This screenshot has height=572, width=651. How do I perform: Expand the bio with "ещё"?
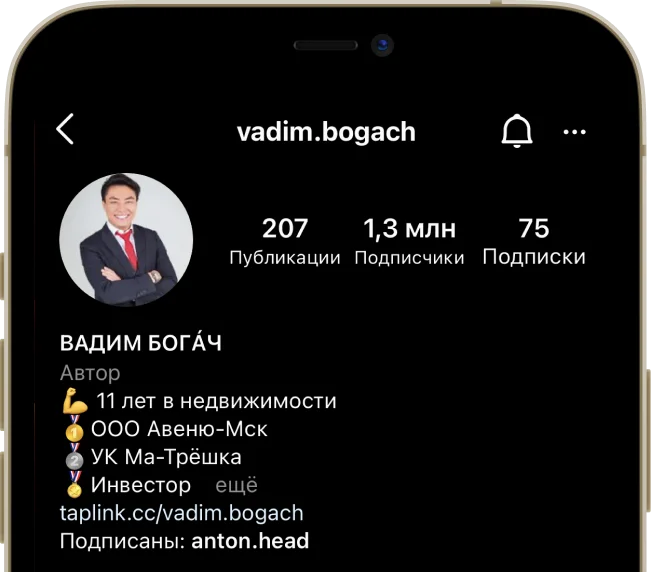(x=237, y=486)
